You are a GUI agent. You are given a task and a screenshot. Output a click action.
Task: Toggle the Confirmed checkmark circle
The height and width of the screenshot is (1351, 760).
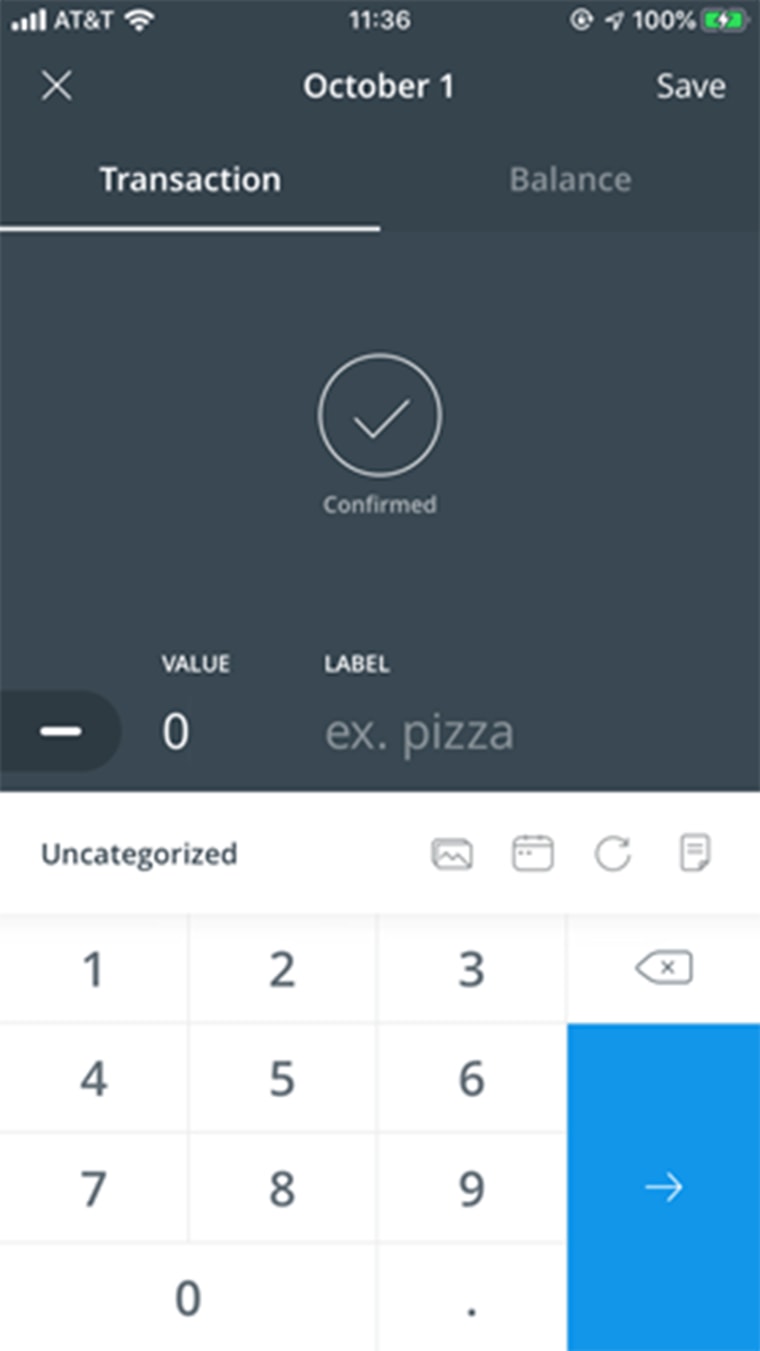point(380,416)
